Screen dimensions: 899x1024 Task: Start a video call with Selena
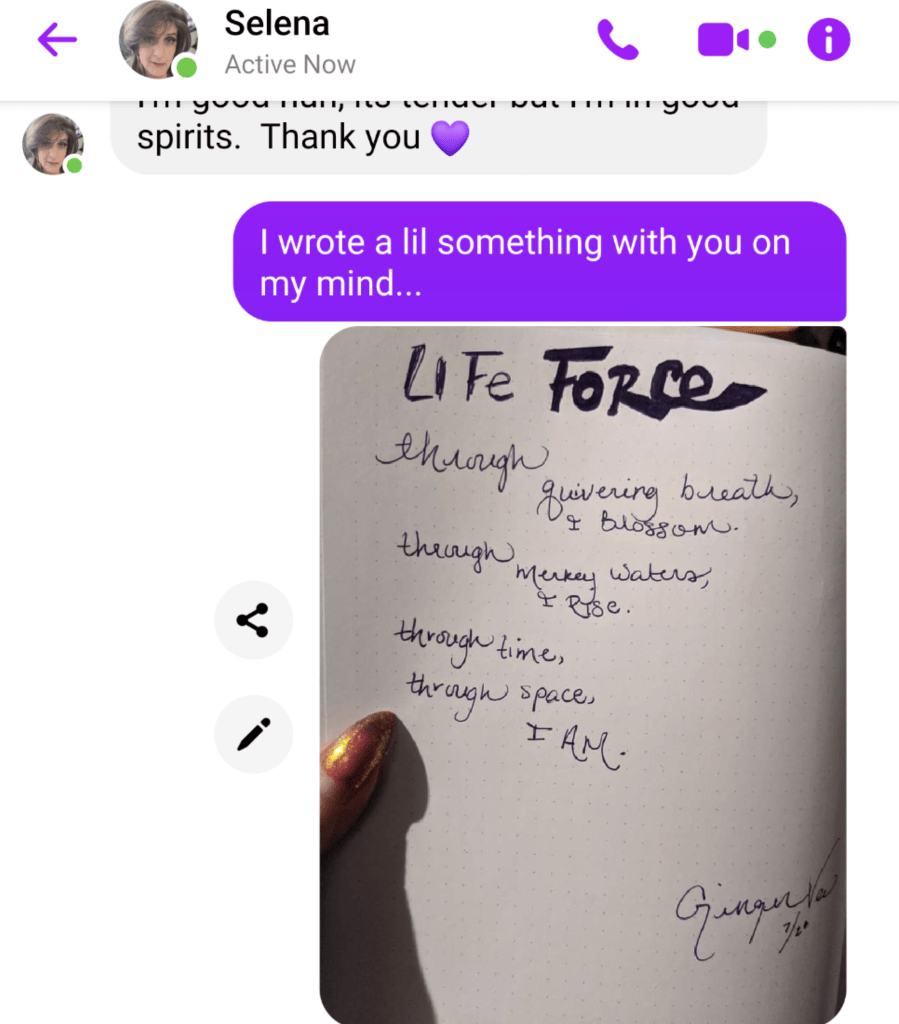point(723,40)
